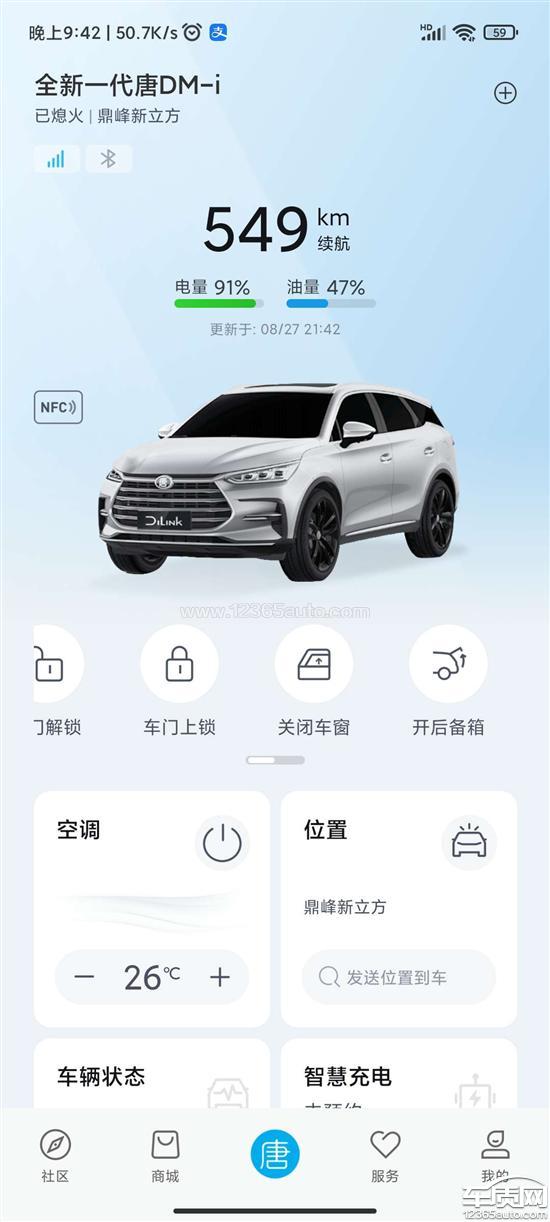Open the NFC key badge
This screenshot has width=550, height=1222.
58,406
